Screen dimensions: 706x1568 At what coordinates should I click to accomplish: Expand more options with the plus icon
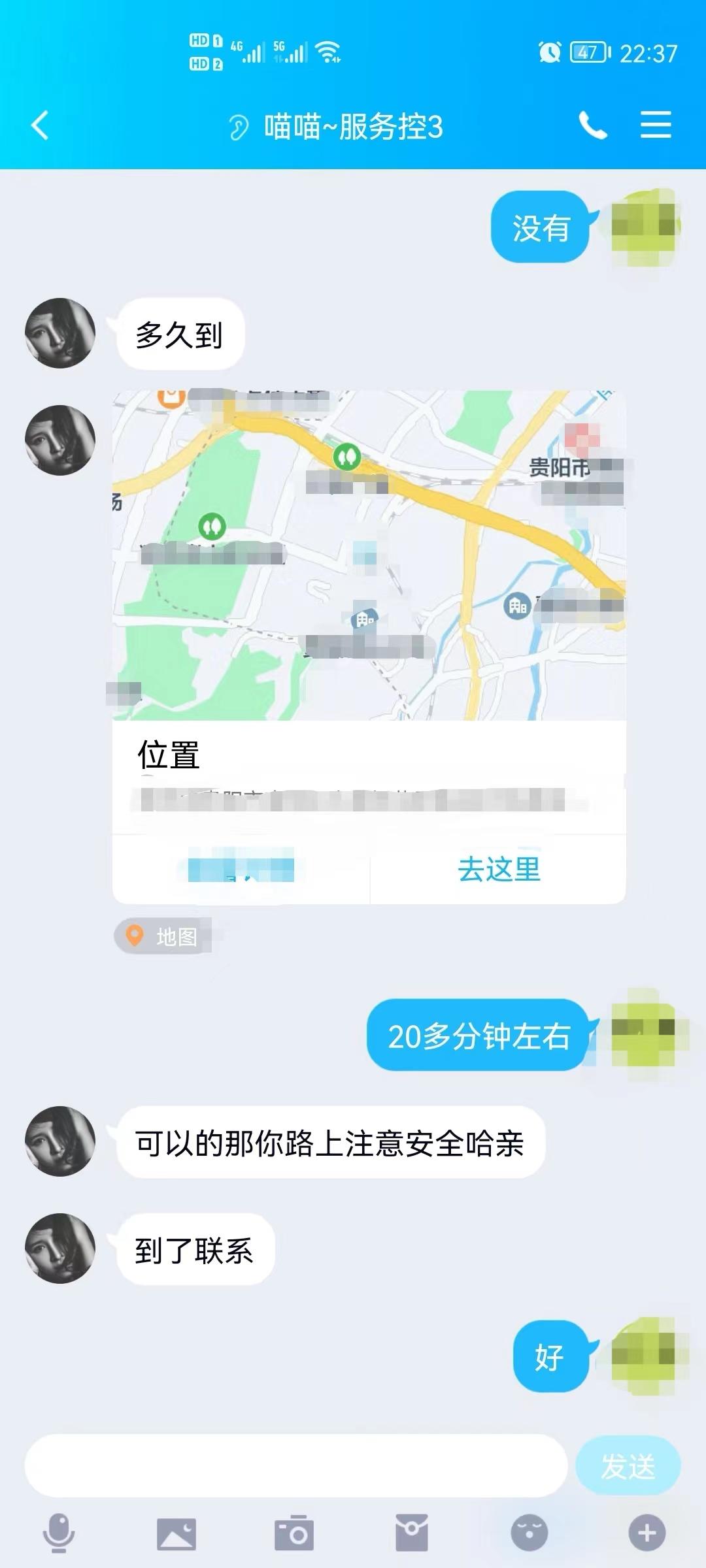point(647,1533)
